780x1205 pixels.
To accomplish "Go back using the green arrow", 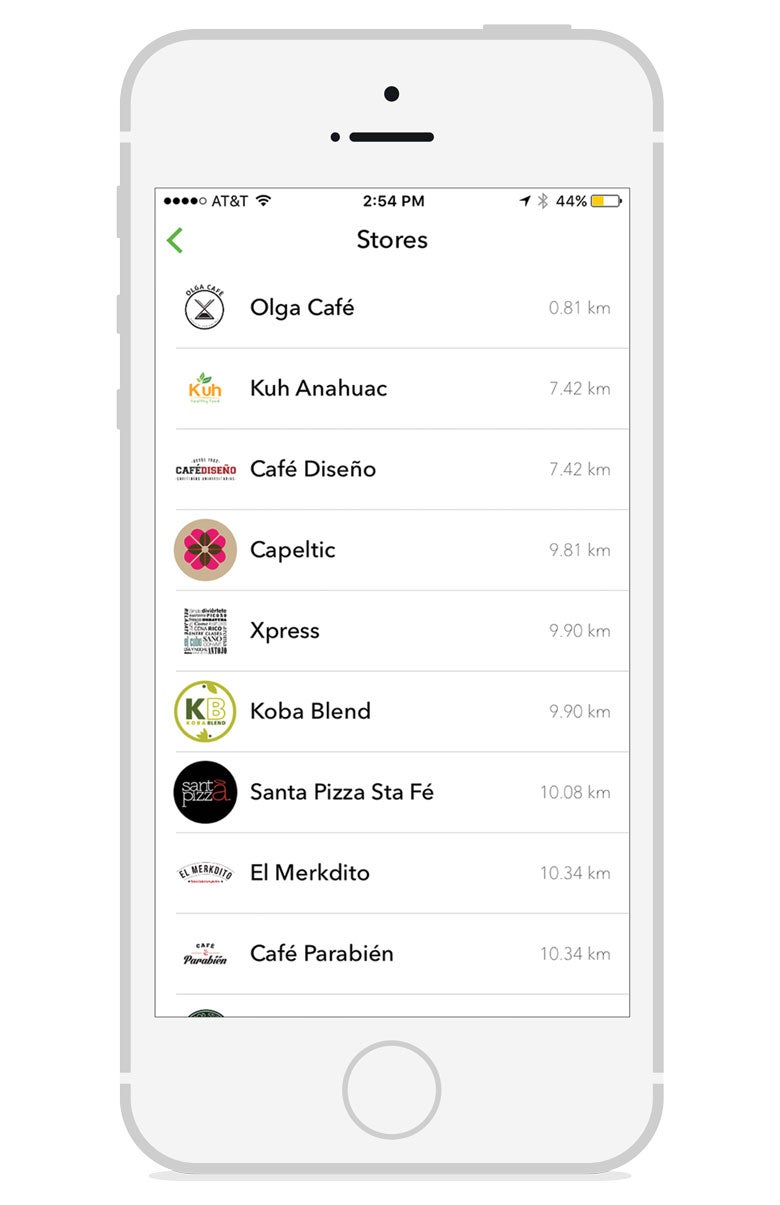I will click(x=175, y=240).
